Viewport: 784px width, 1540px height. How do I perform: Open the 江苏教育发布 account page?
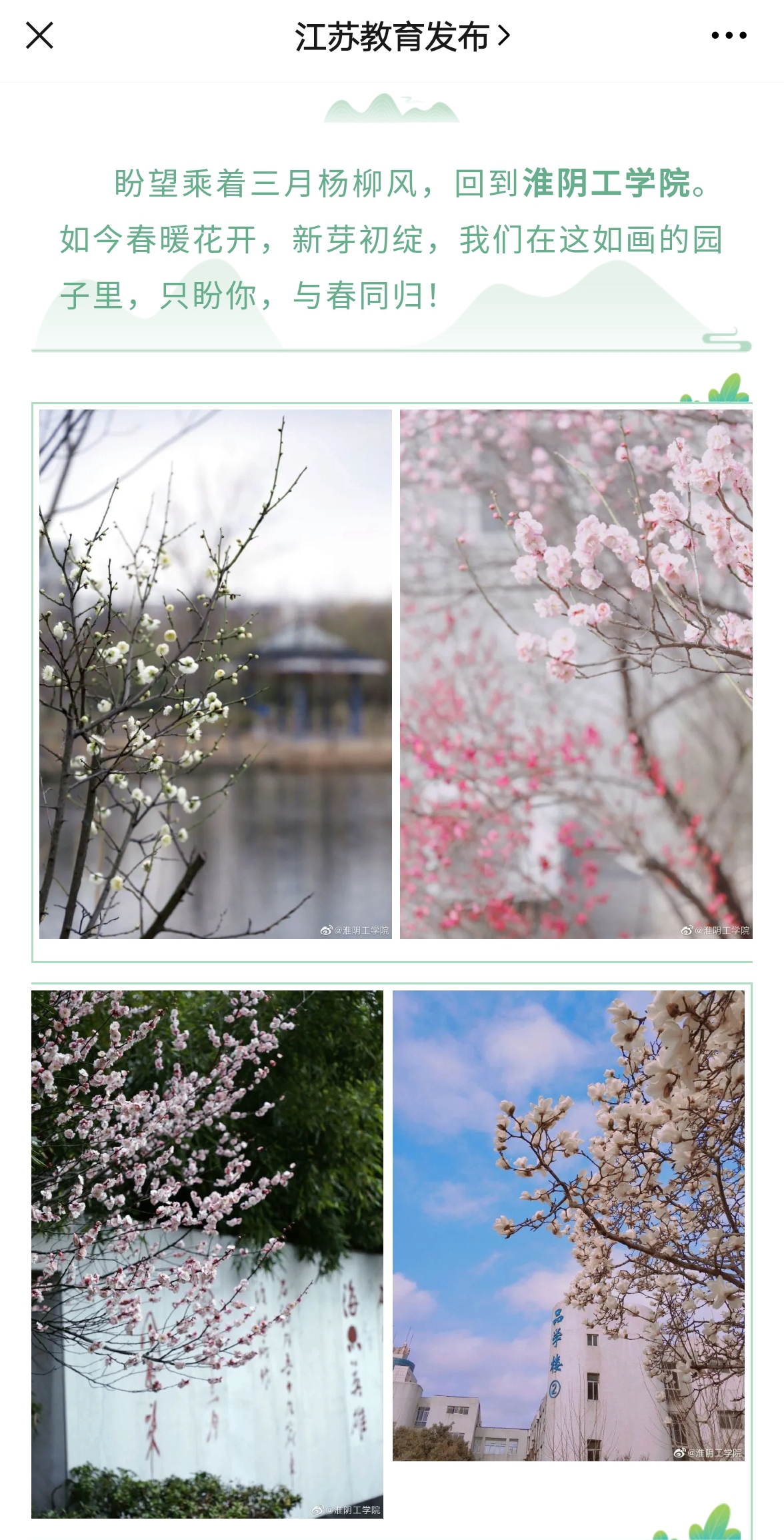[x=402, y=37]
